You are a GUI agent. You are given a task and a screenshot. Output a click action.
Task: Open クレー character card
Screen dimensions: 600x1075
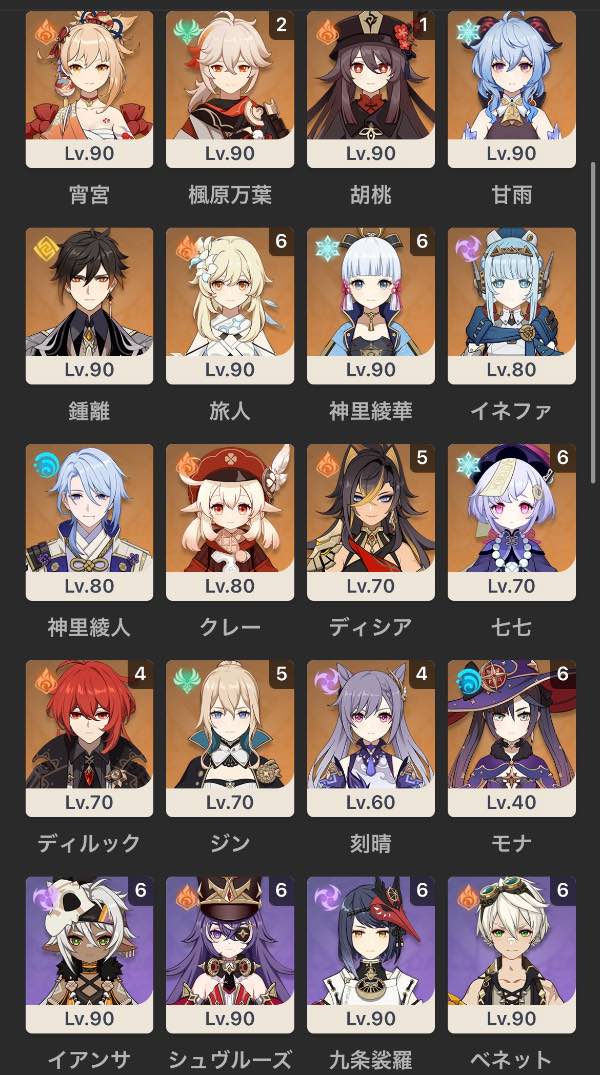click(x=230, y=522)
